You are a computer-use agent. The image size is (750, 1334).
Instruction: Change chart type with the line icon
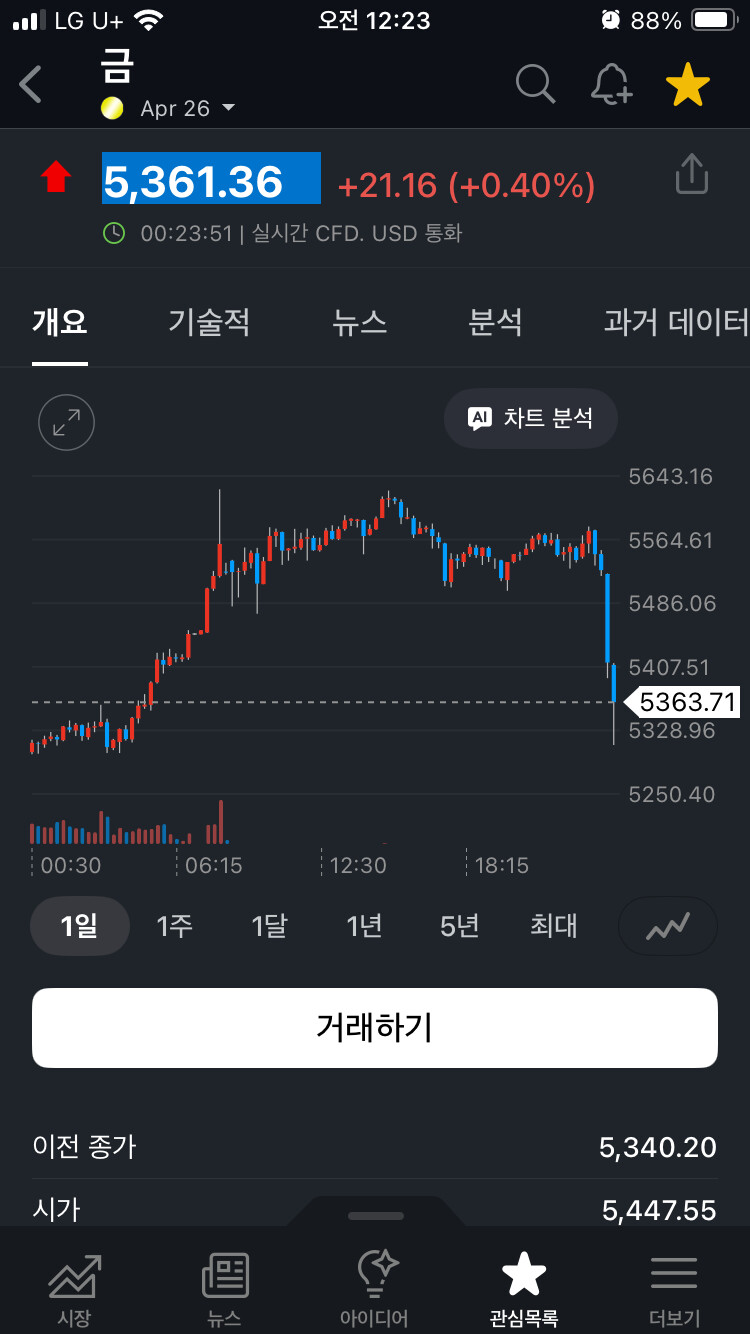(667, 927)
